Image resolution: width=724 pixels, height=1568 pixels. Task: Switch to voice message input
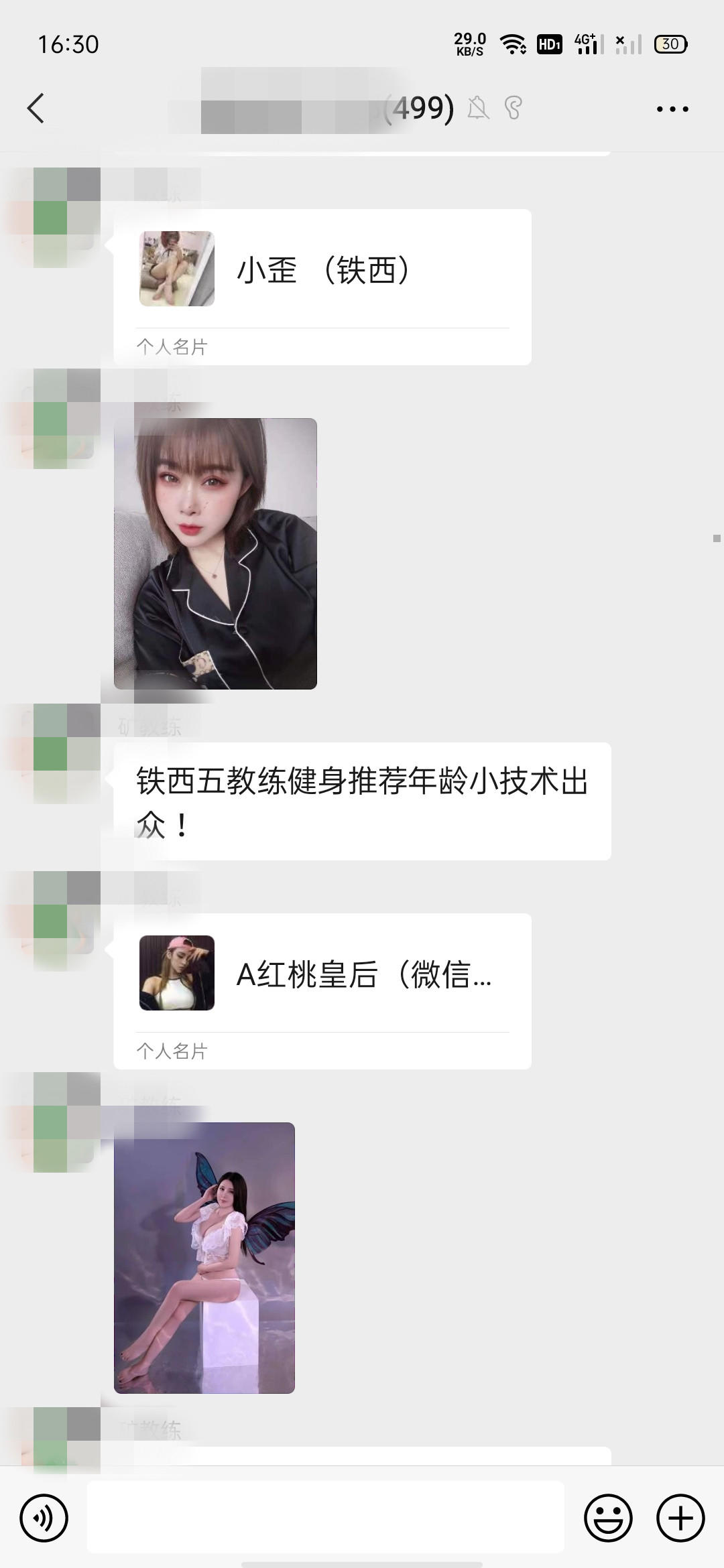point(44,1518)
